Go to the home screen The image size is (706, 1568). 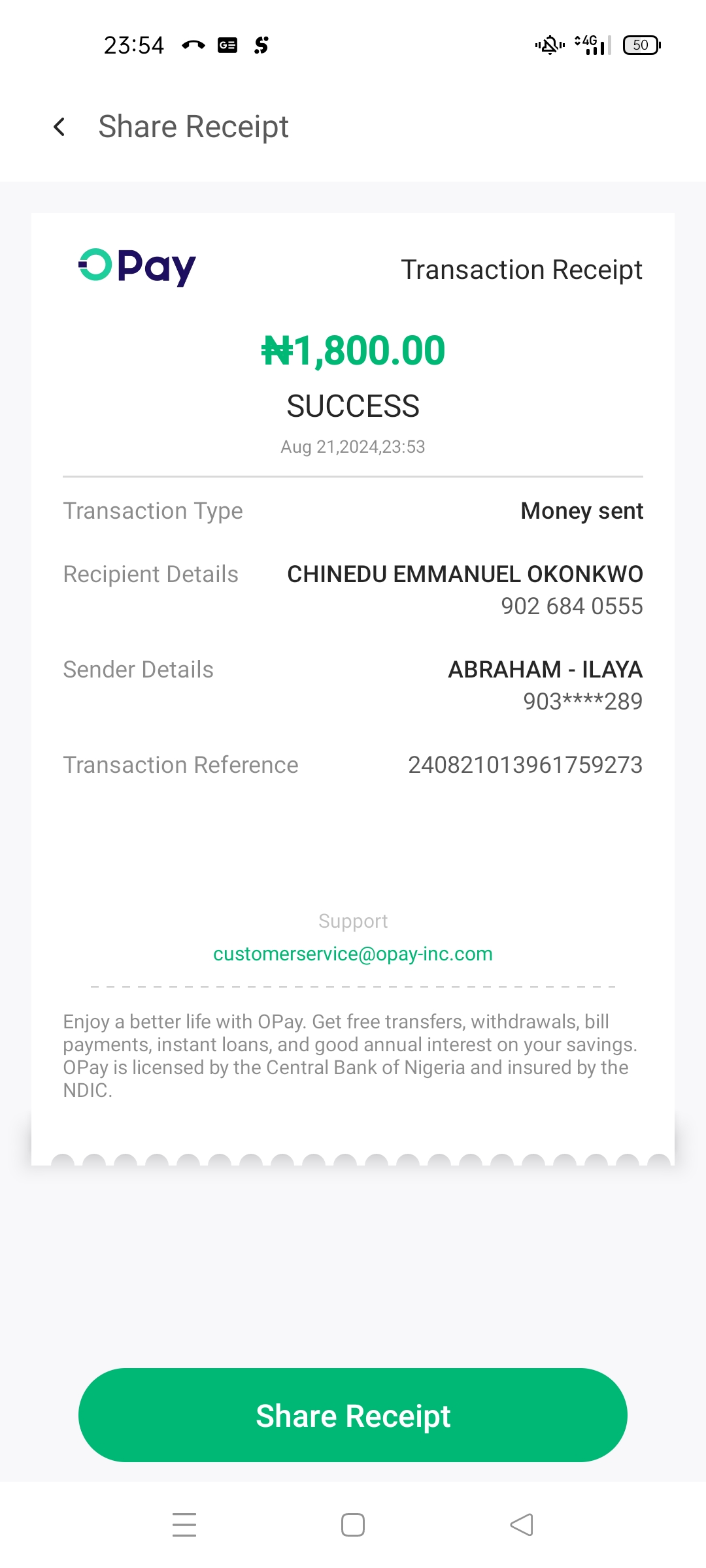353,1525
